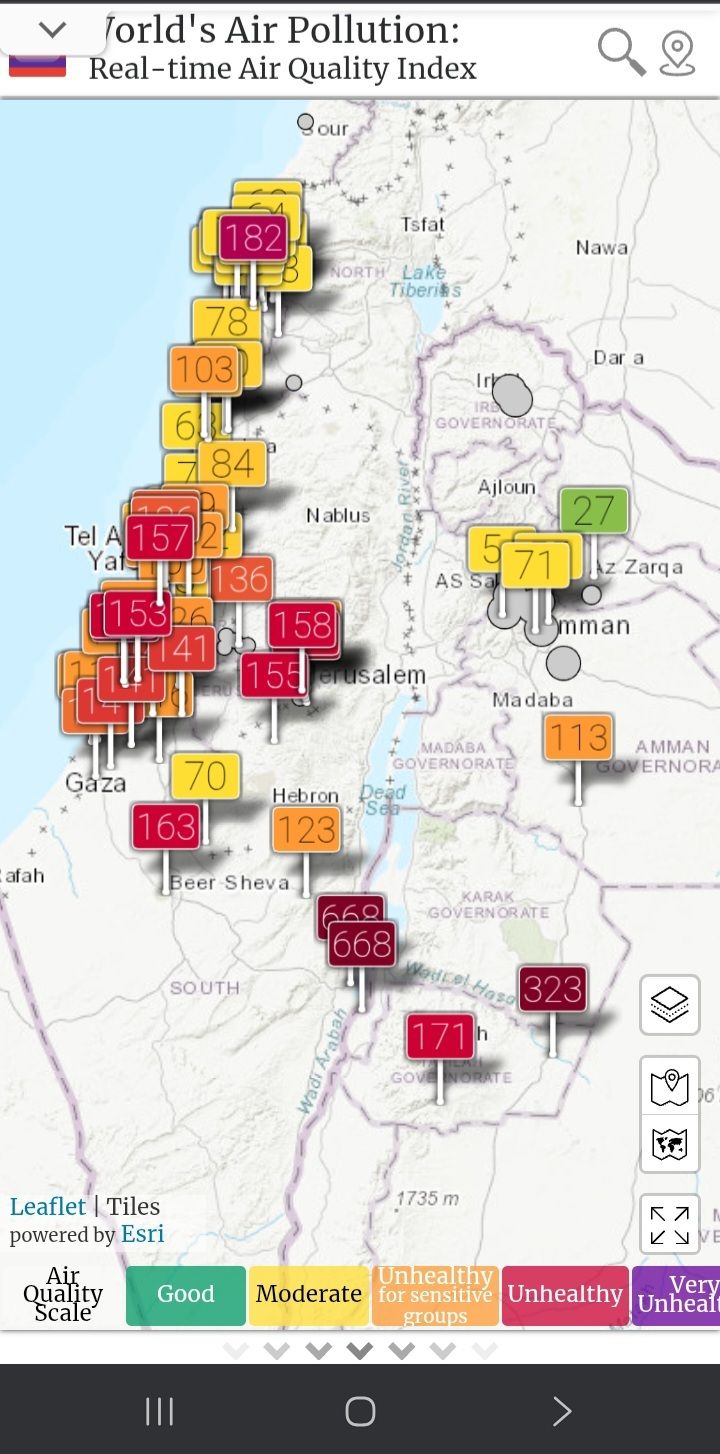View the green 27 station marker
Viewport: 720px width, 1454px height.
pyautogui.click(x=593, y=511)
